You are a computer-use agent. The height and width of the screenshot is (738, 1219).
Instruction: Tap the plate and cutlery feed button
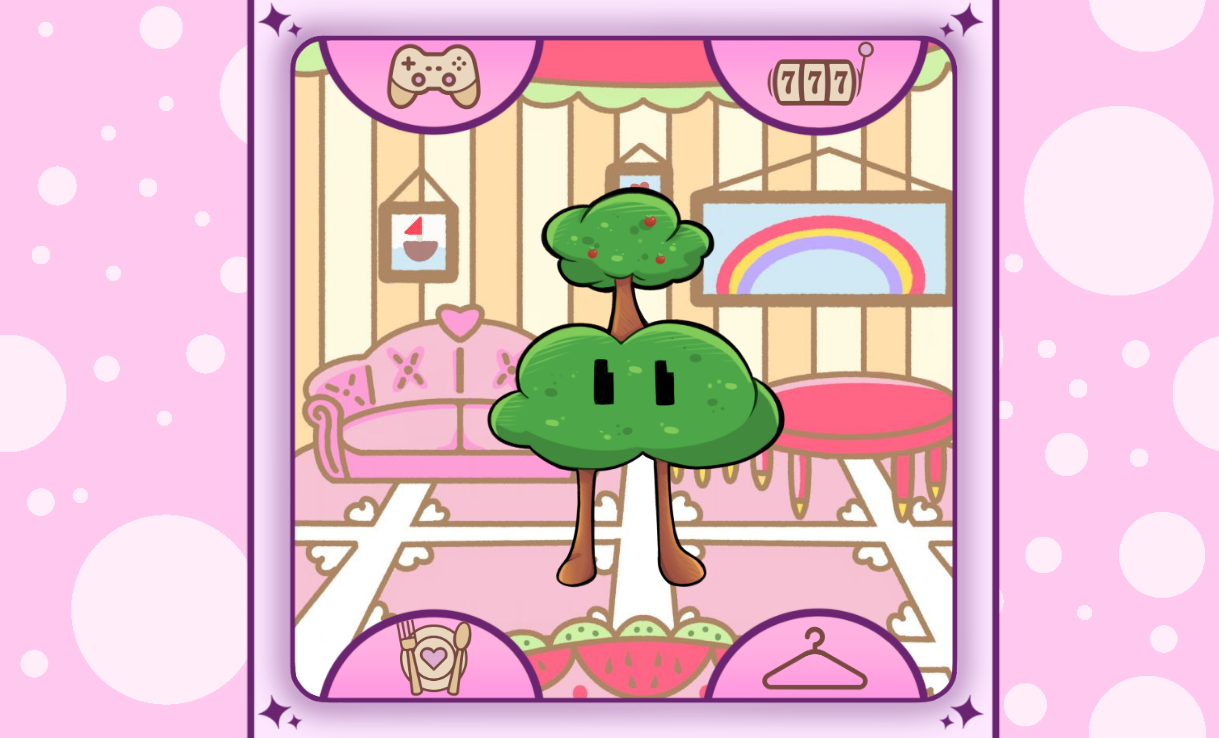[434, 656]
